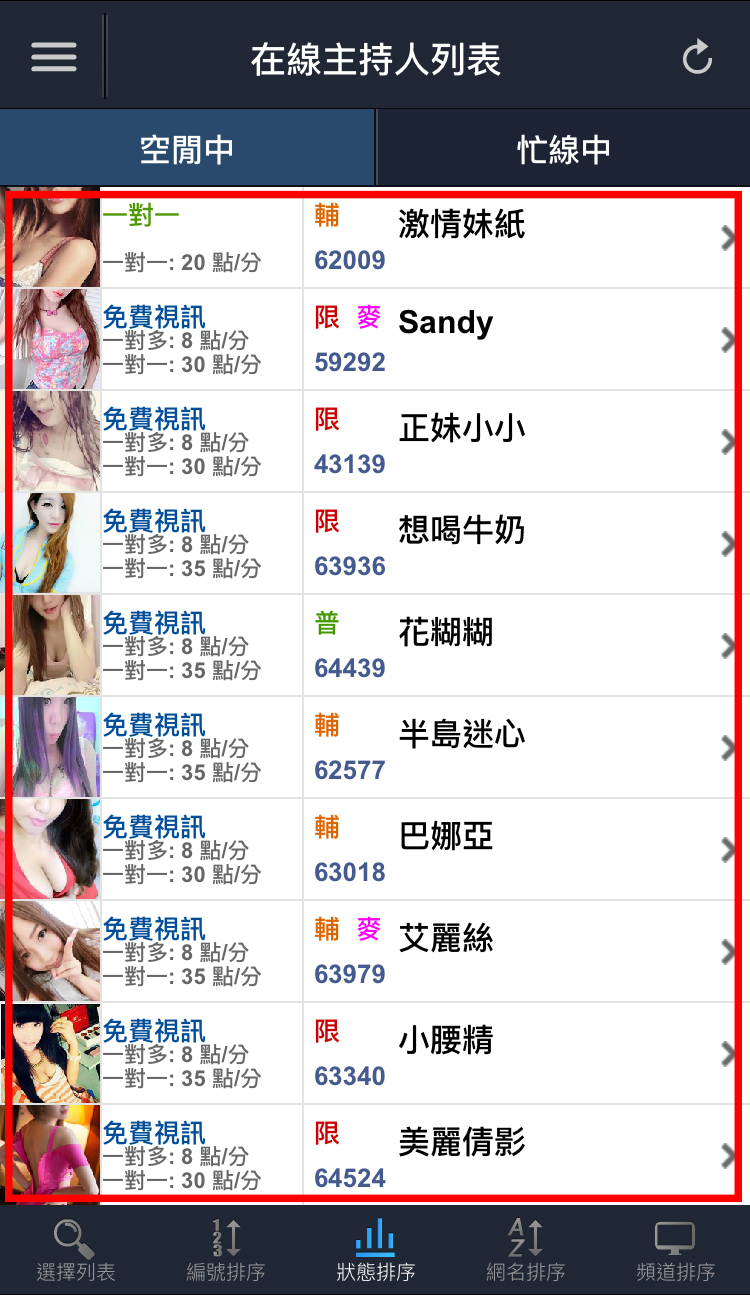
Task: Switch to the 忙線中 tab
Action: click(x=563, y=149)
